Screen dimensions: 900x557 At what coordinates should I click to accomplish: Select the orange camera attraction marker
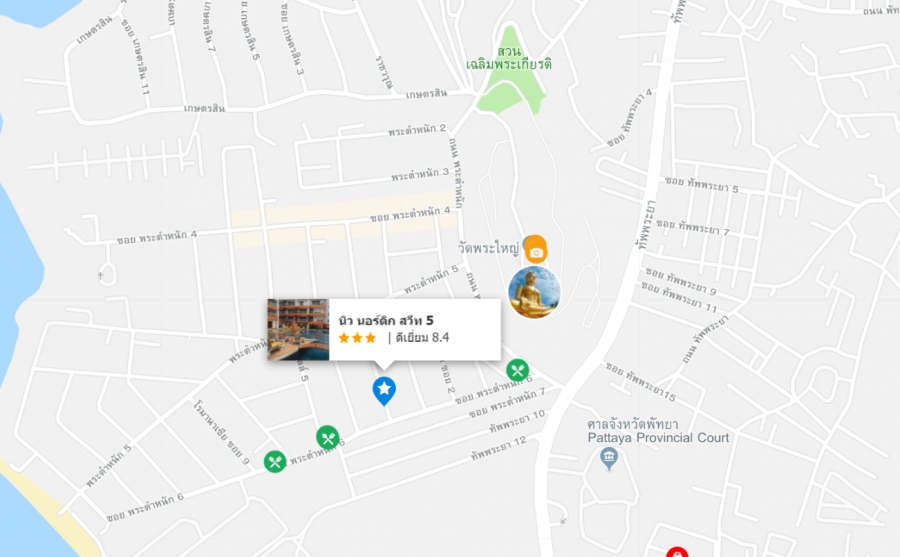536,251
